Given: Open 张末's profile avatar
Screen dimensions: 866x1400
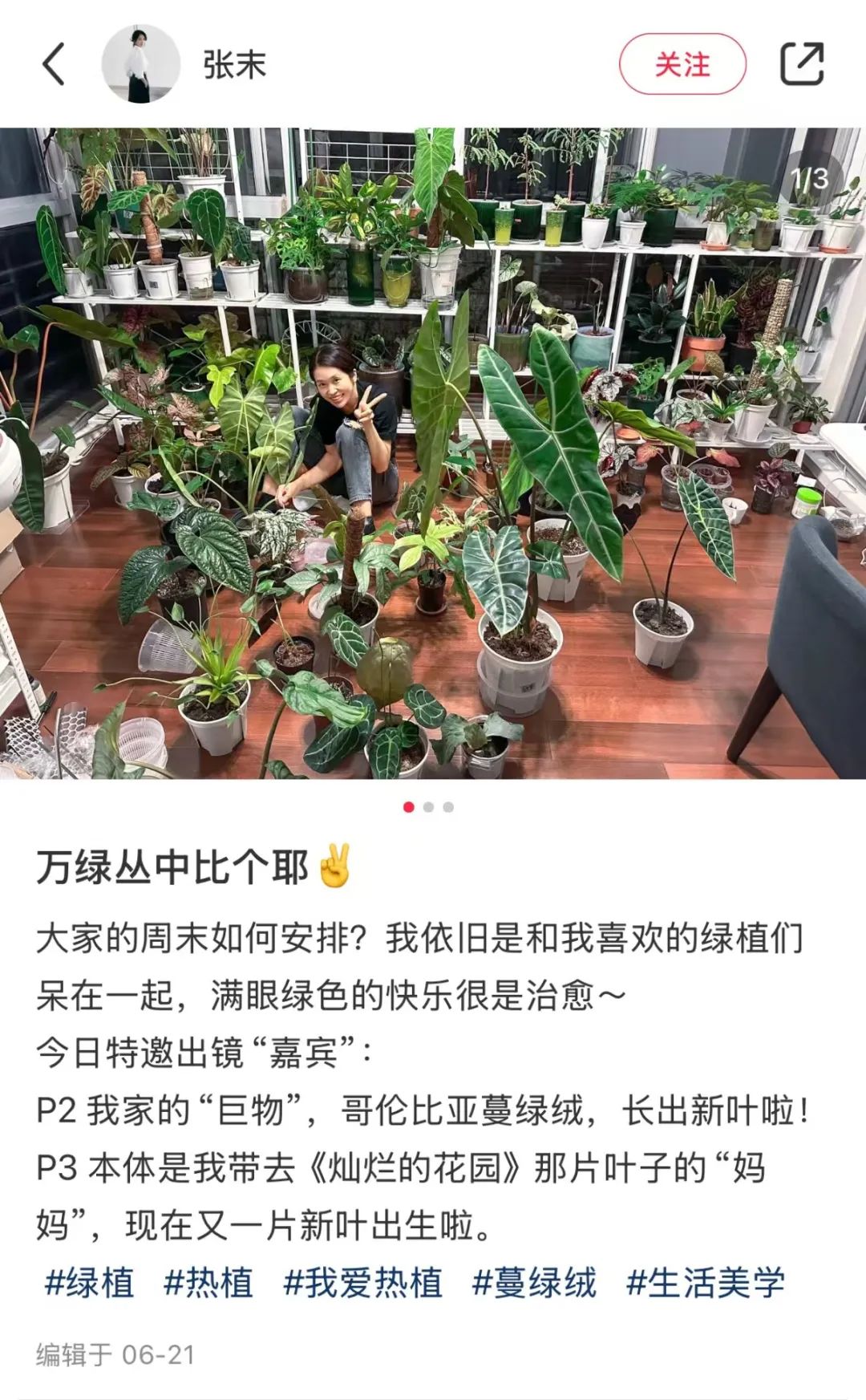Looking at the screenshot, I should pyautogui.click(x=140, y=64).
